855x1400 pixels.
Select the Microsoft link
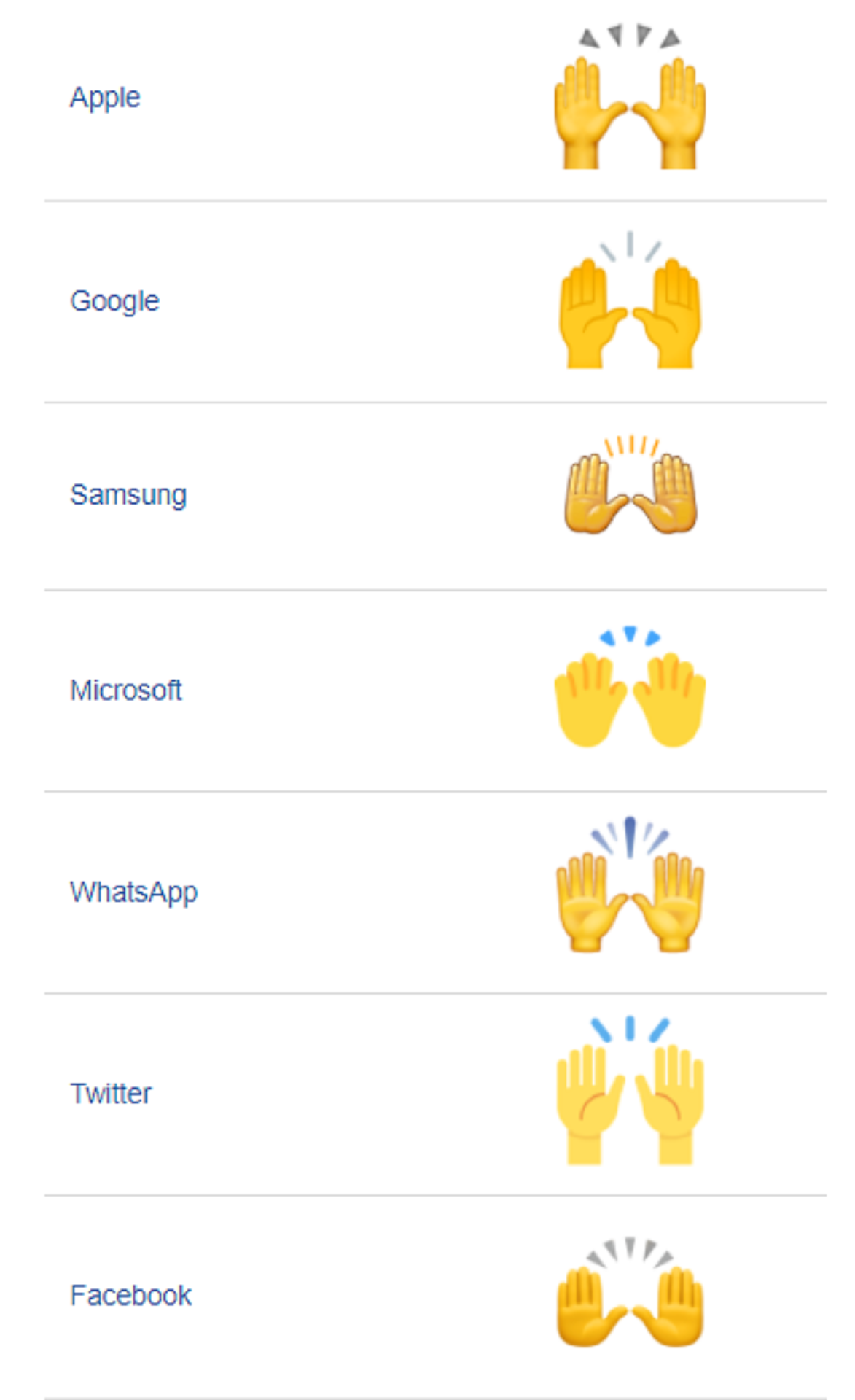[x=125, y=690]
